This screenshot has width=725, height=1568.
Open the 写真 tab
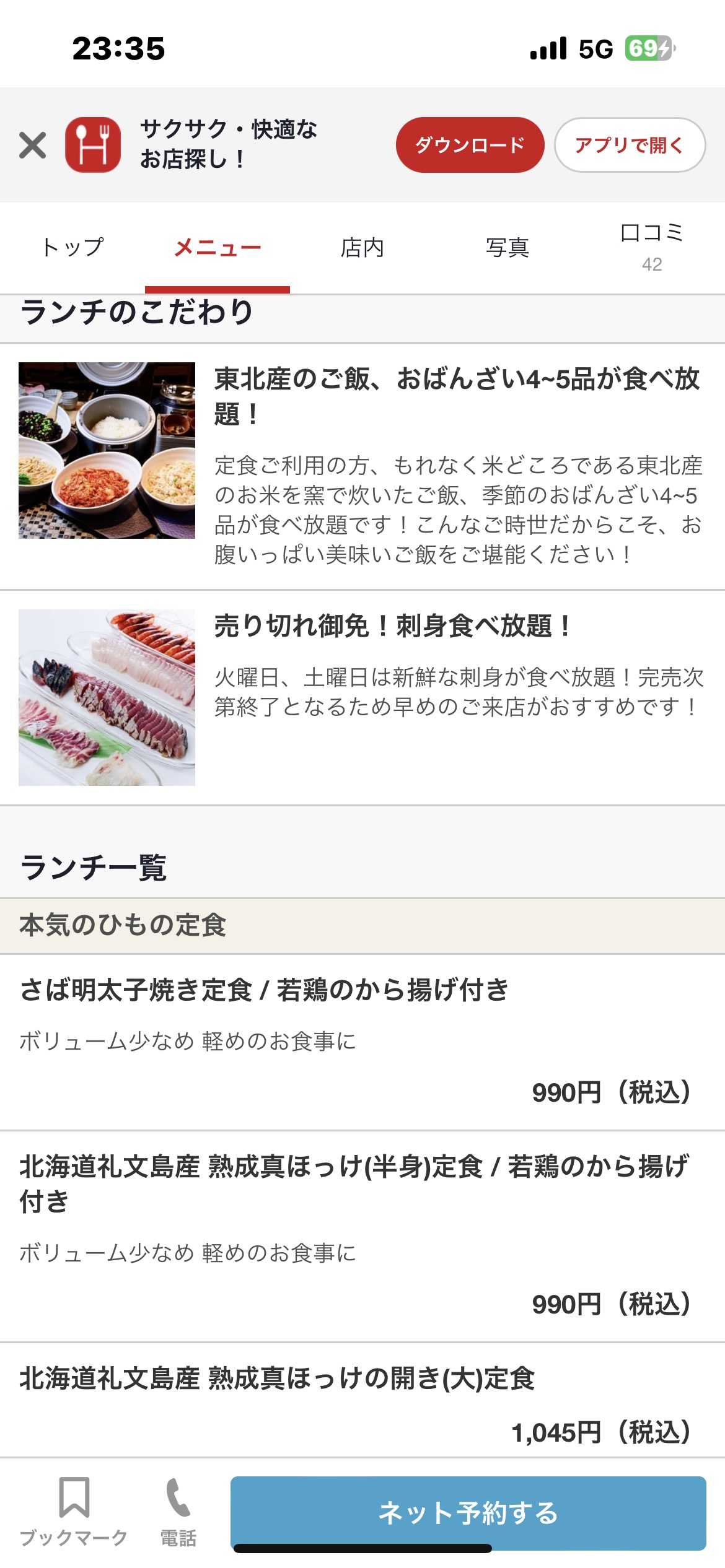click(x=507, y=248)
